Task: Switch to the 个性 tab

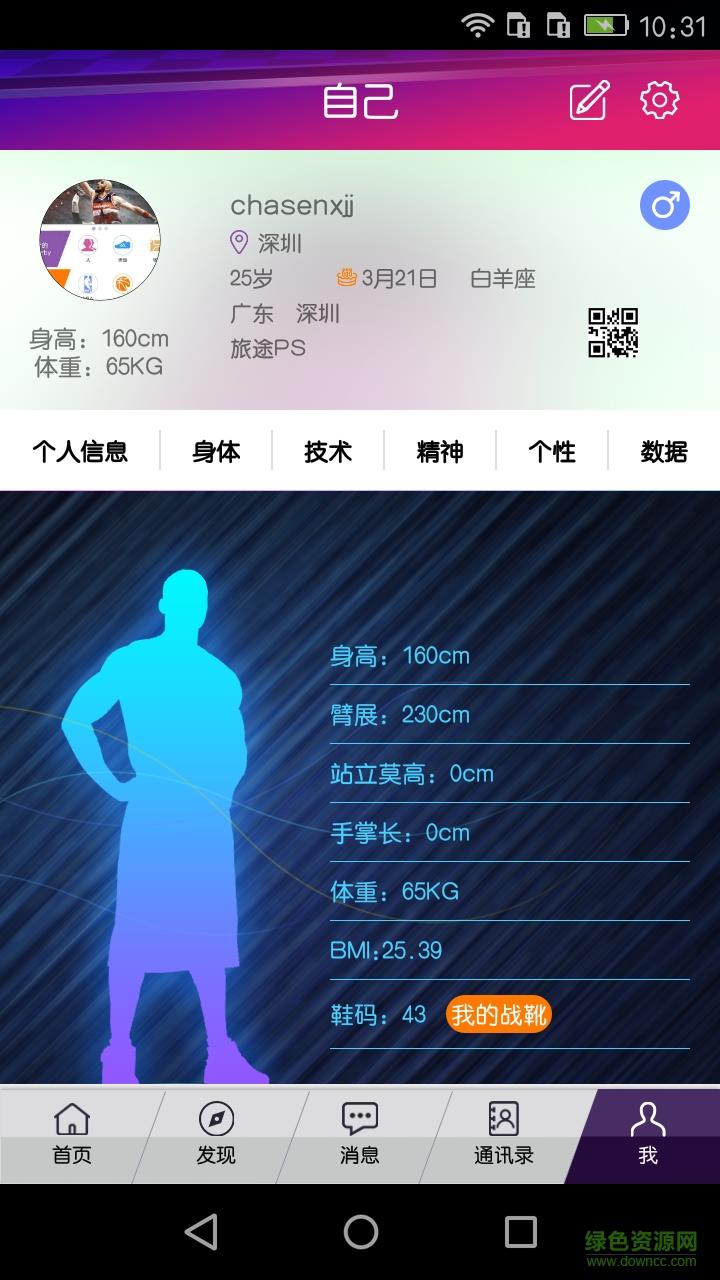Action: pyautogui.click(x=552, y=451)
